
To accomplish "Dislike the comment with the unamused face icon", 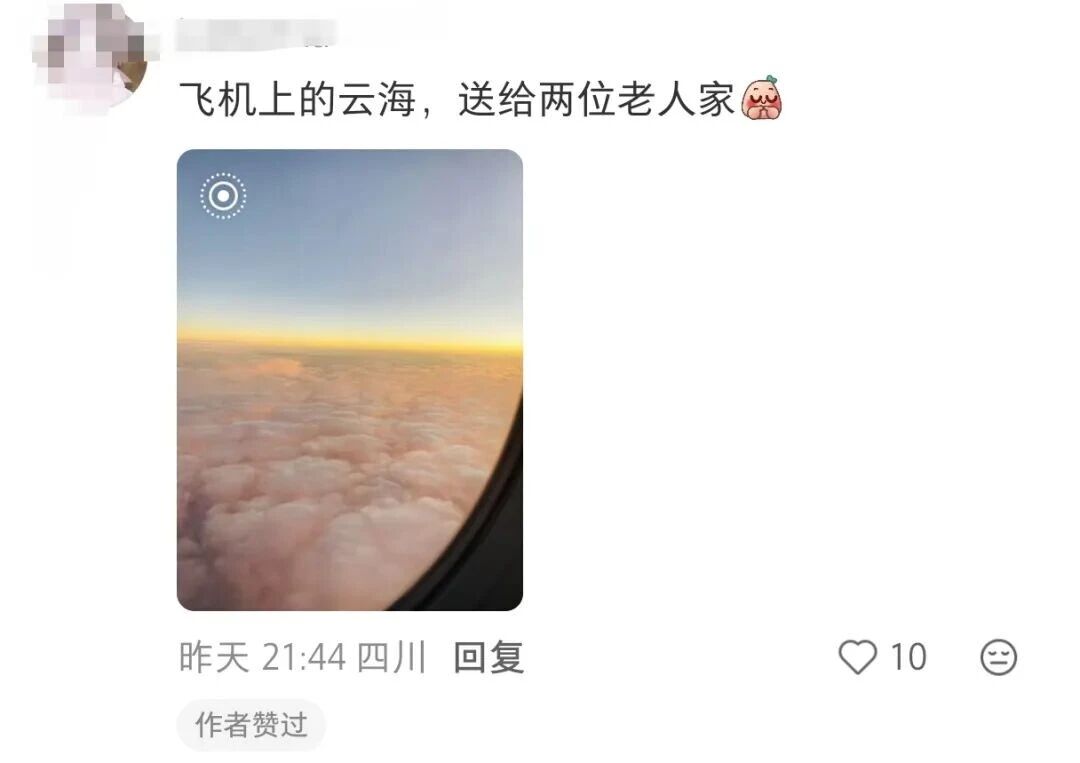I will coord(997,657).
